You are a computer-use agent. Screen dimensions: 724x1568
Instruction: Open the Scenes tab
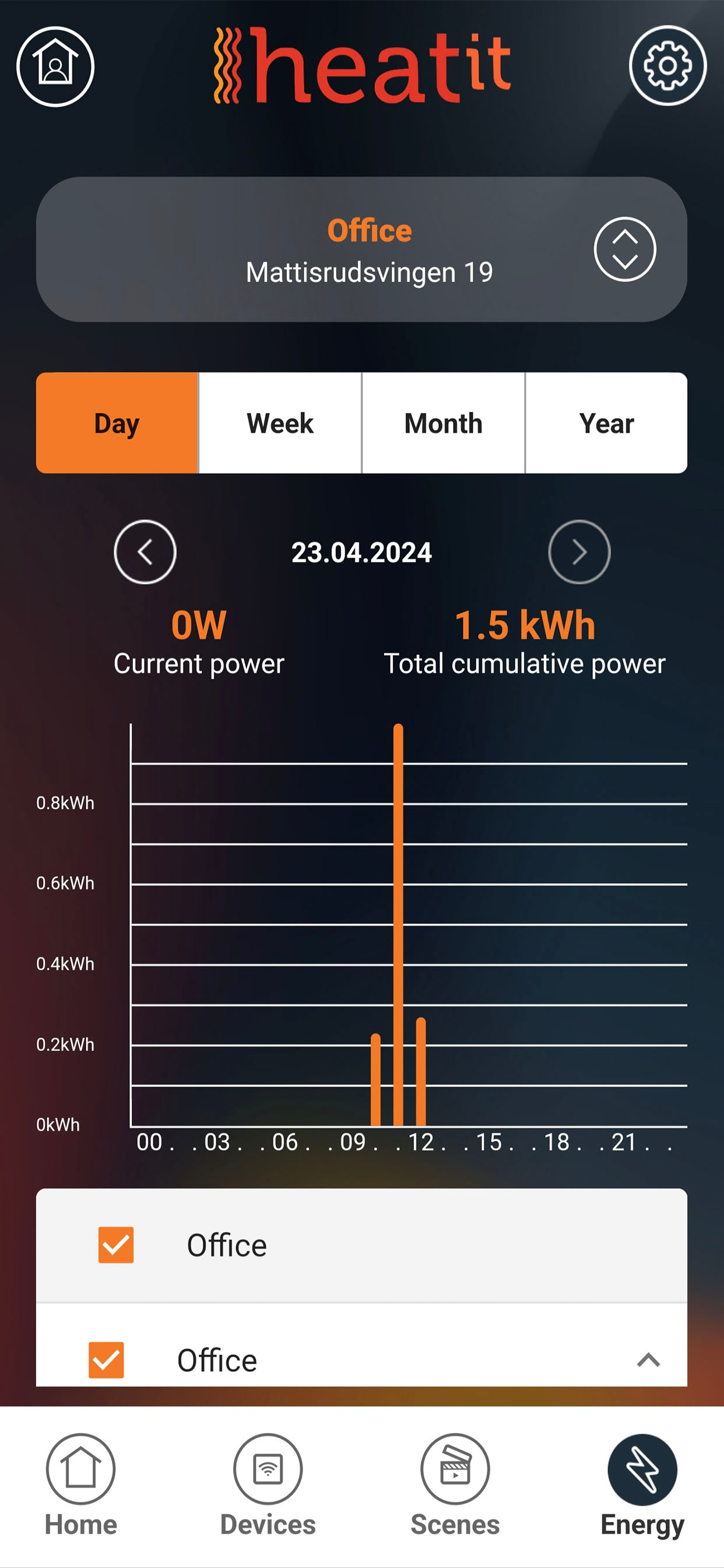pyautogui.click(x=455, y=1485)
